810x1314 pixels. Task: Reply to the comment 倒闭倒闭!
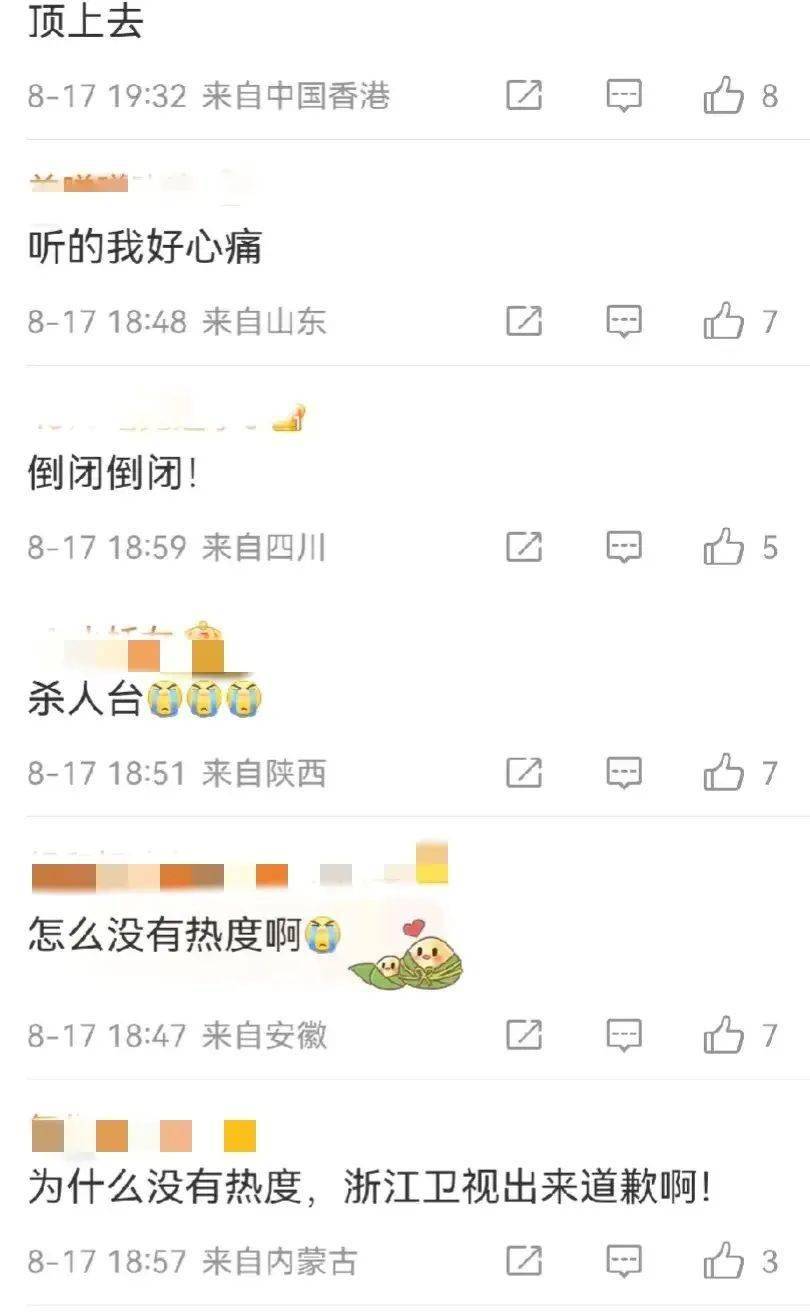(x=625, y=547)
